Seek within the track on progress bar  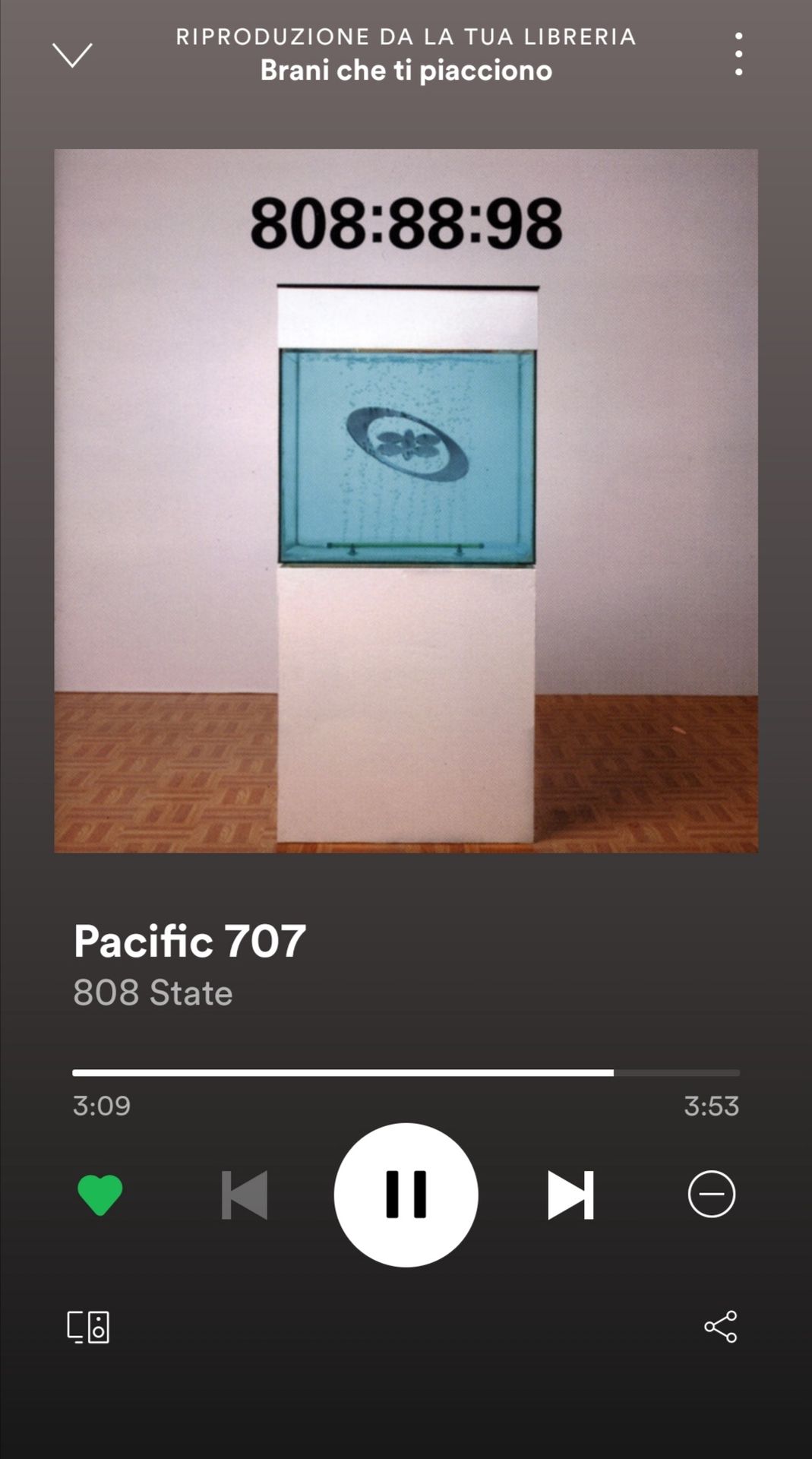[x=406, y=1072]
